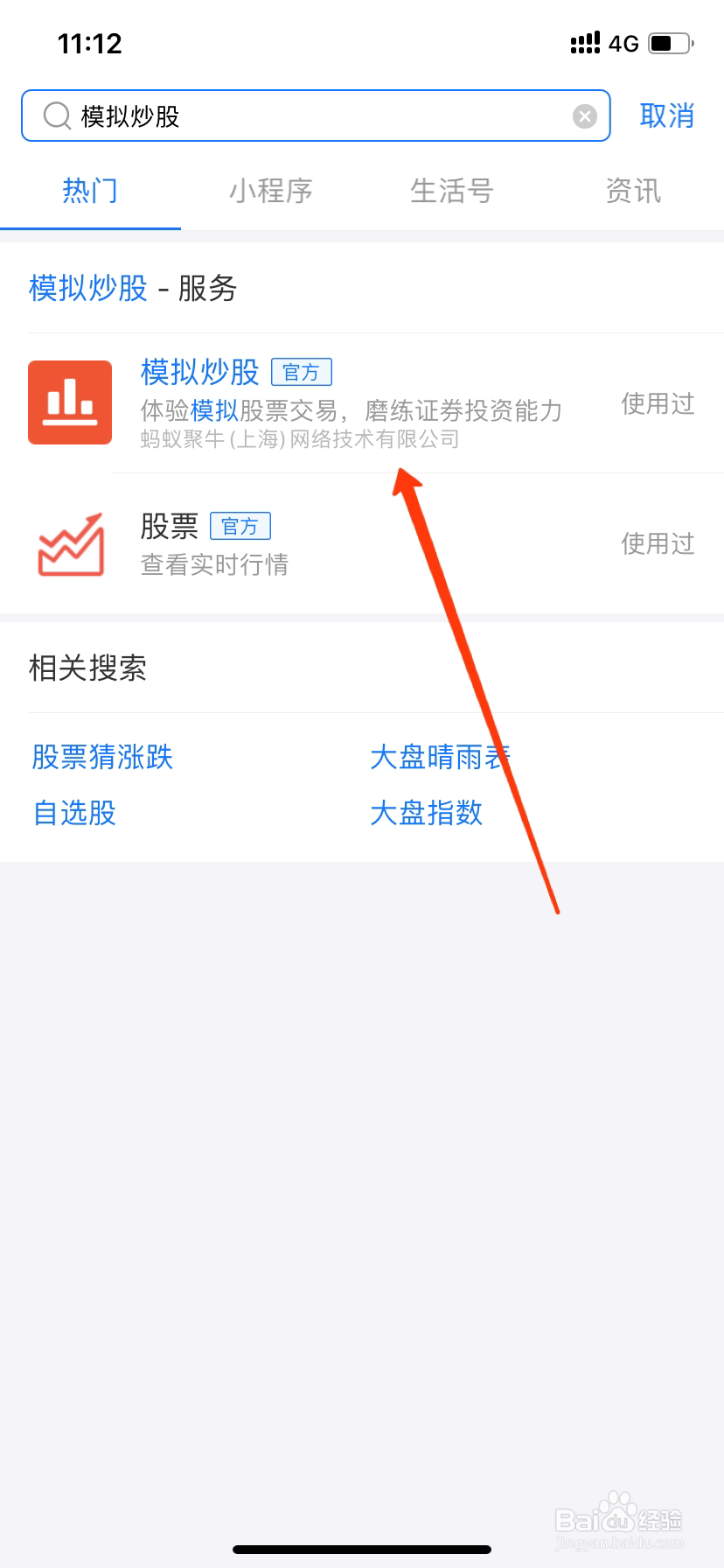Tap the red trend-line icon for 股票

(70, 545)
